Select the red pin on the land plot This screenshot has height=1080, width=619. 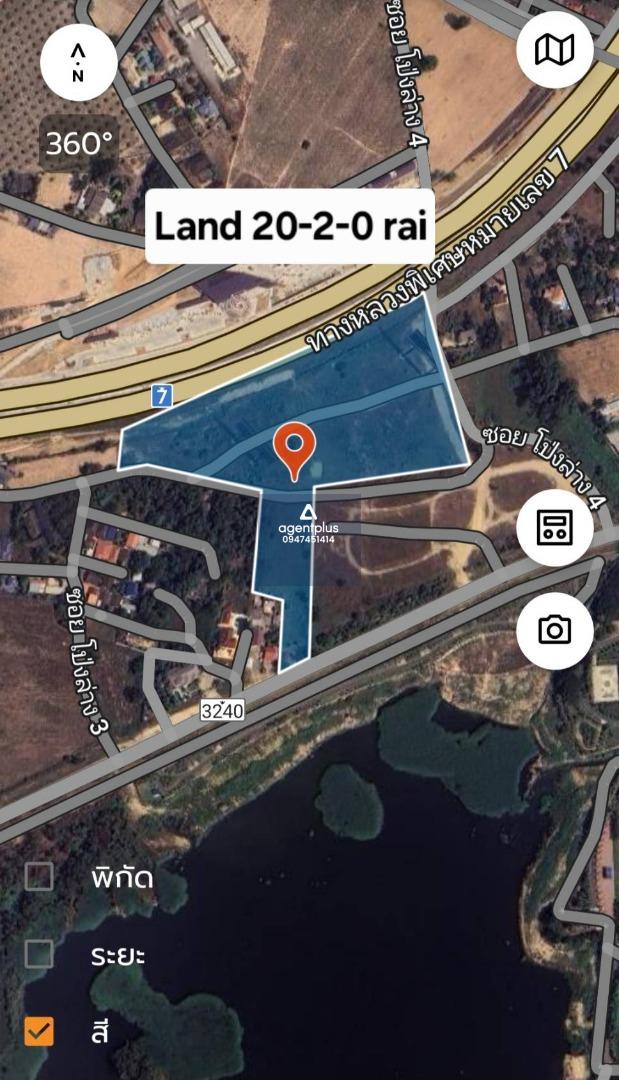pyautogui.click(x=295, y=448)
